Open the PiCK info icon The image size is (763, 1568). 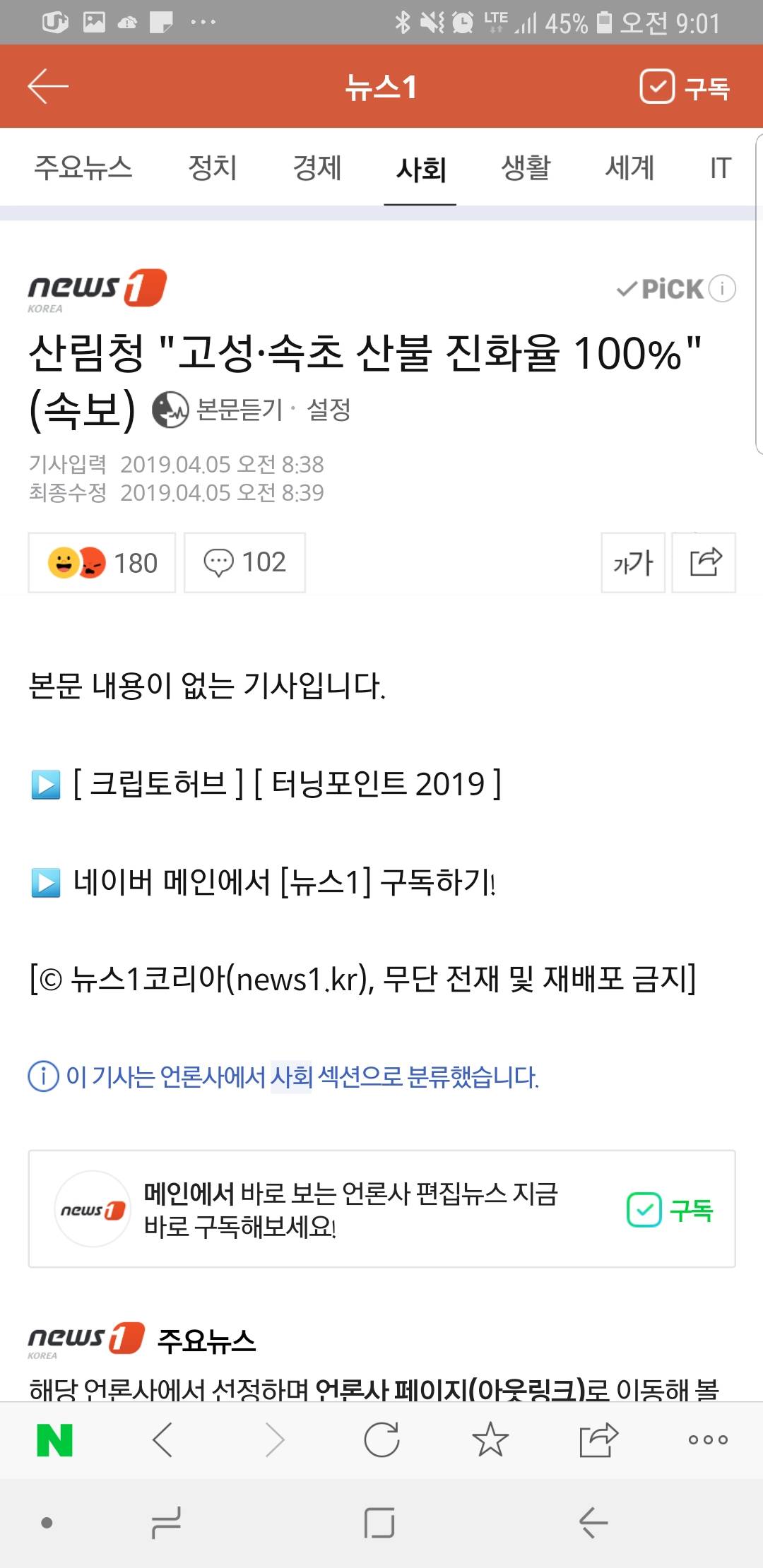[722, 288]
